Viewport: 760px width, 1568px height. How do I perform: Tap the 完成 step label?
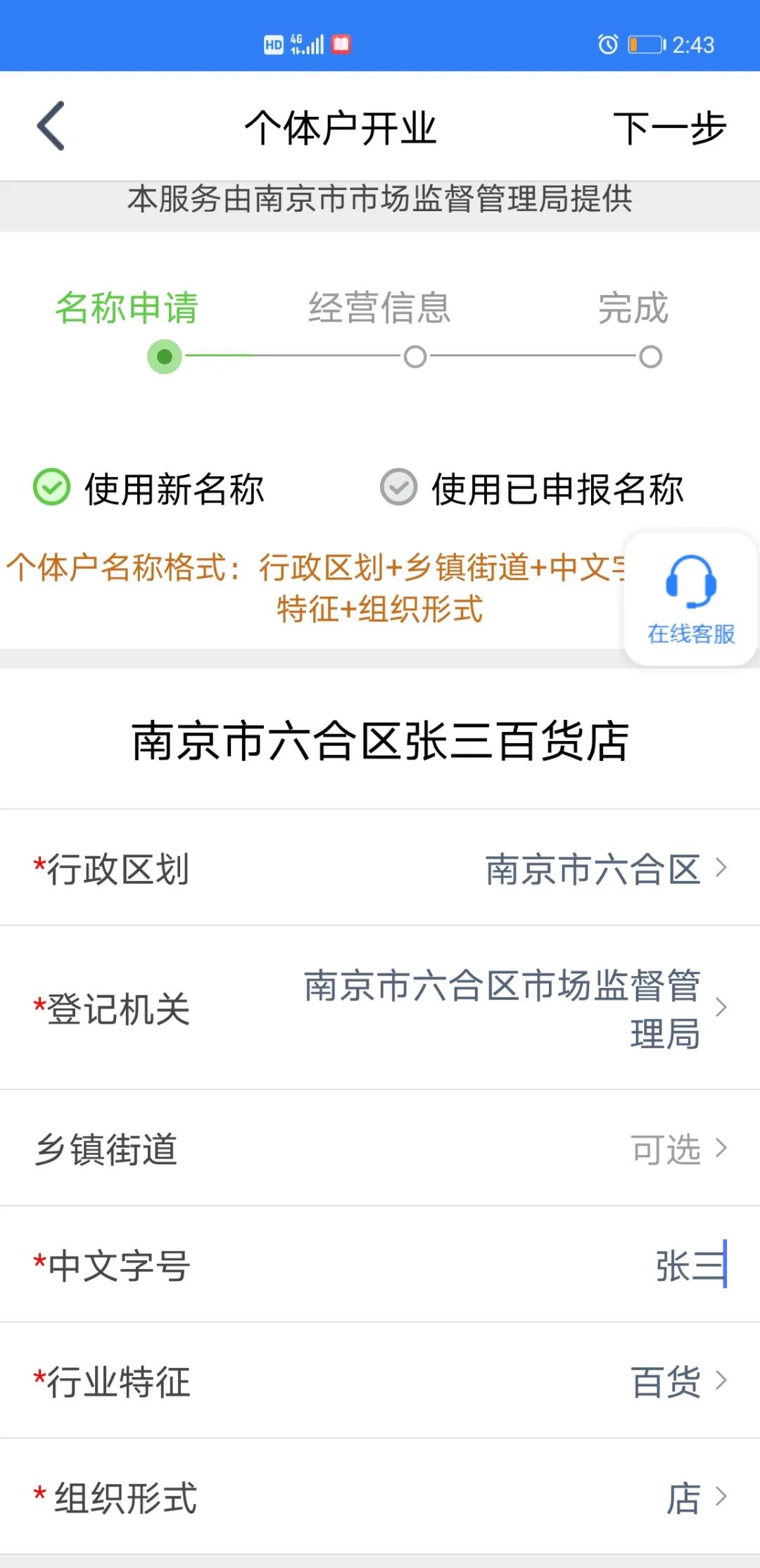coord(632,308)
